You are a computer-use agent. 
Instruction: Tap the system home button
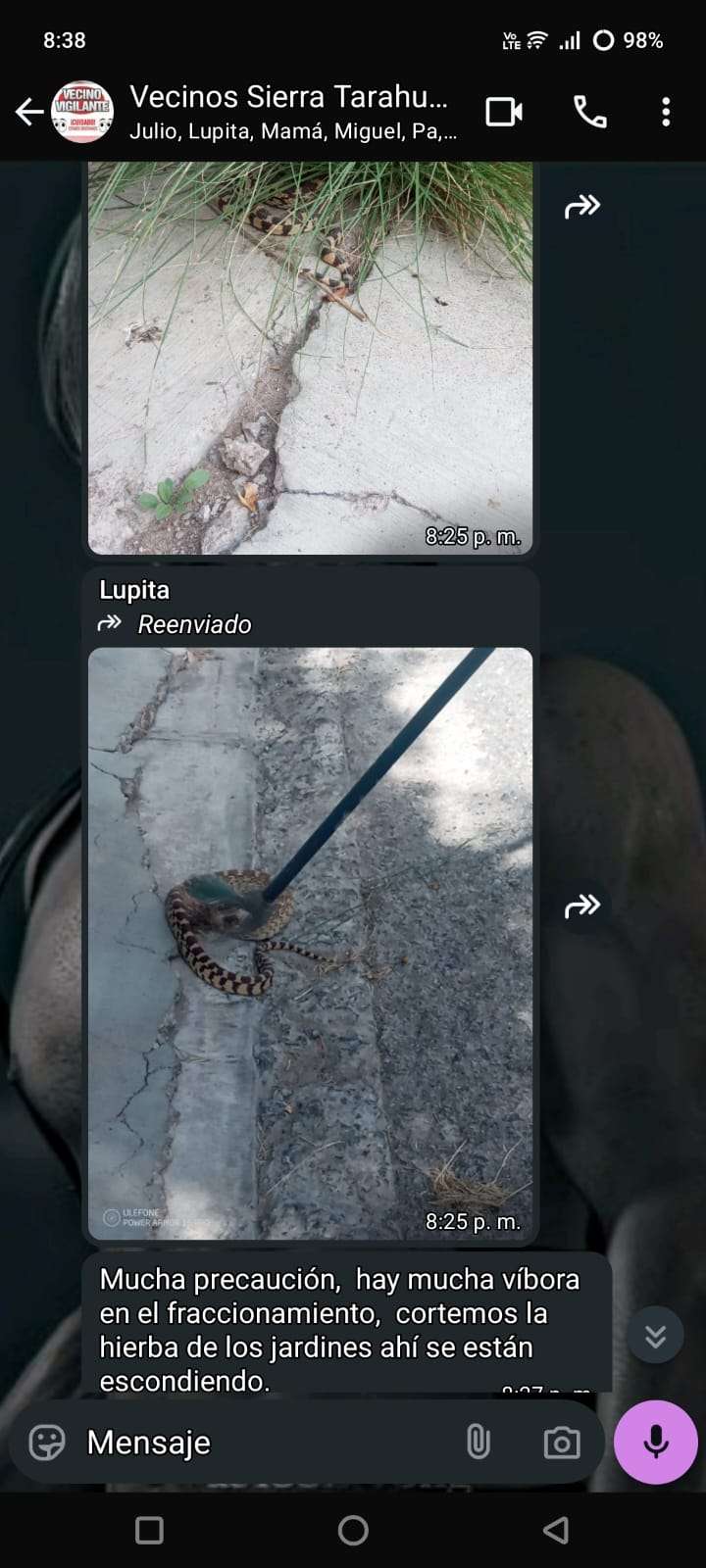353,1530
